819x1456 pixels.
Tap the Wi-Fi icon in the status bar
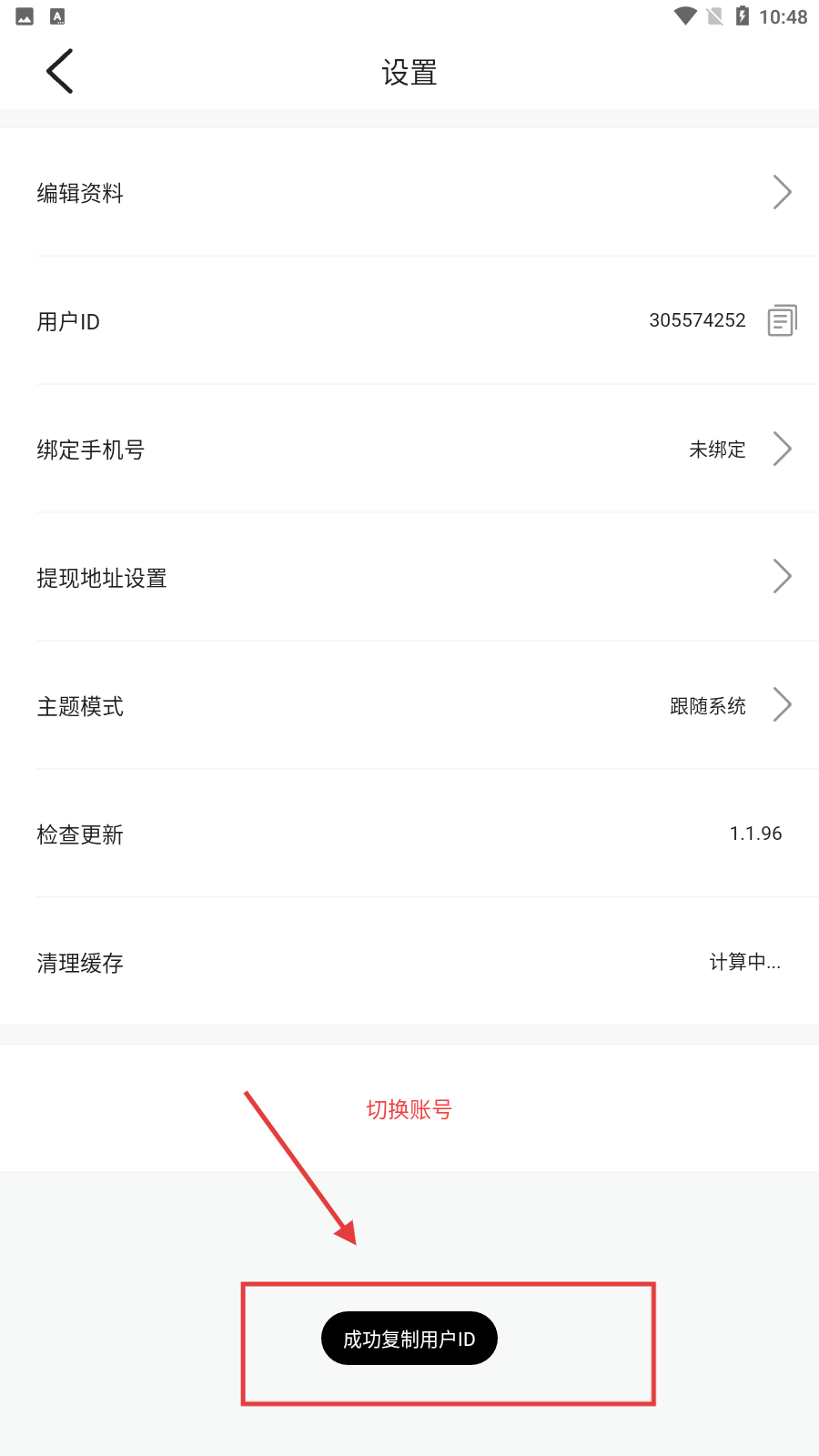pos(683,15)
